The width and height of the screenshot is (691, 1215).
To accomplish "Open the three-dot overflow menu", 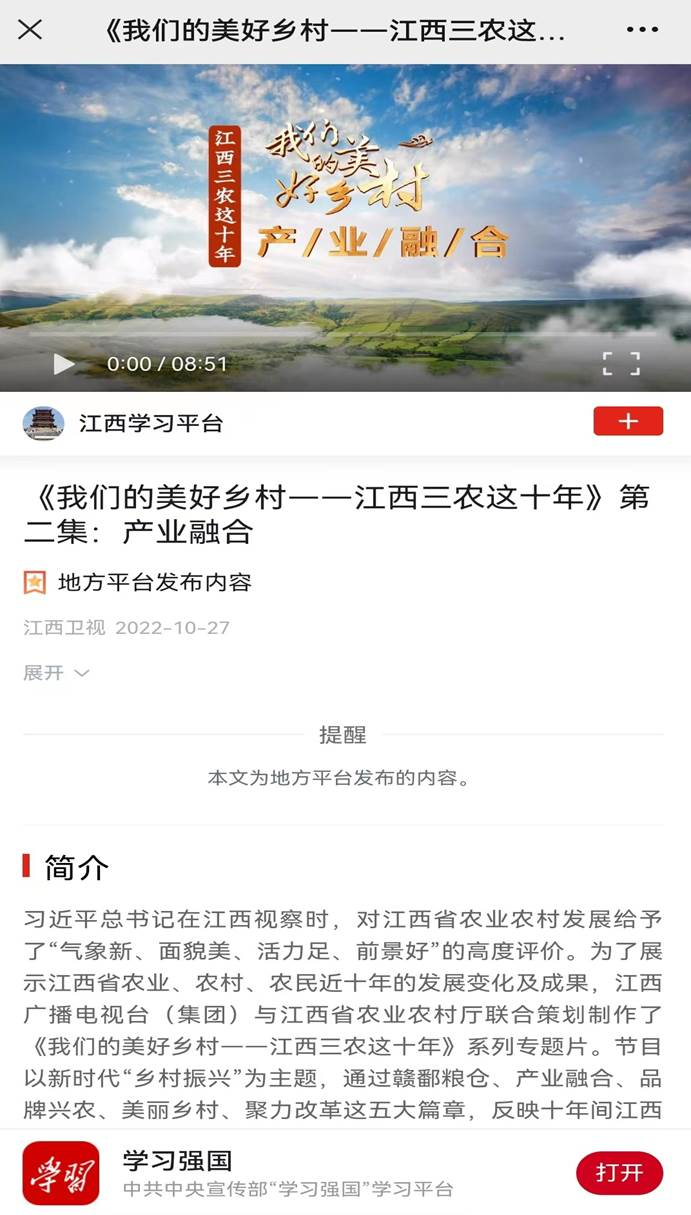I will pyautogui.click(x=642, y=30).
